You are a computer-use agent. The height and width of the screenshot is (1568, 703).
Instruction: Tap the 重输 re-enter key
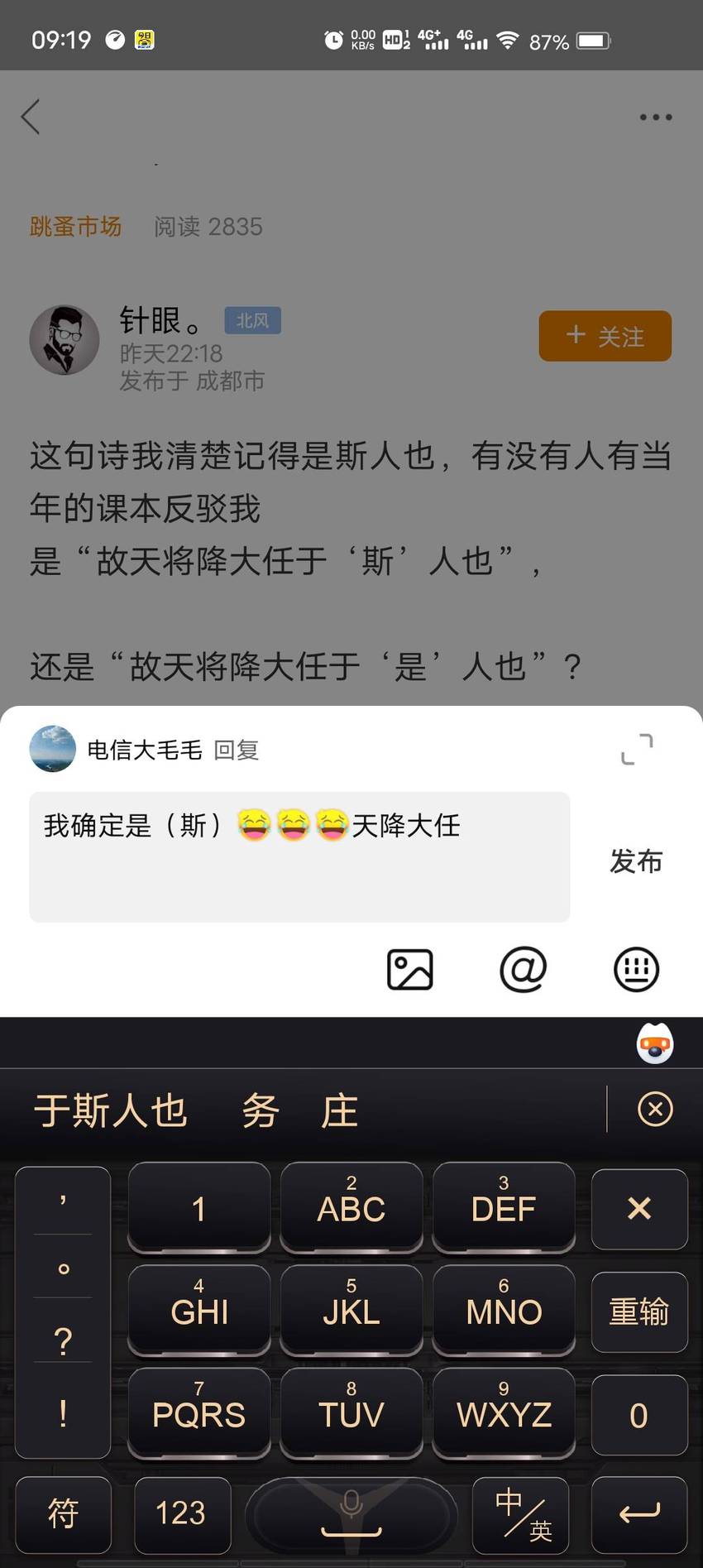pyautogui.click(x=639, y=1311)
